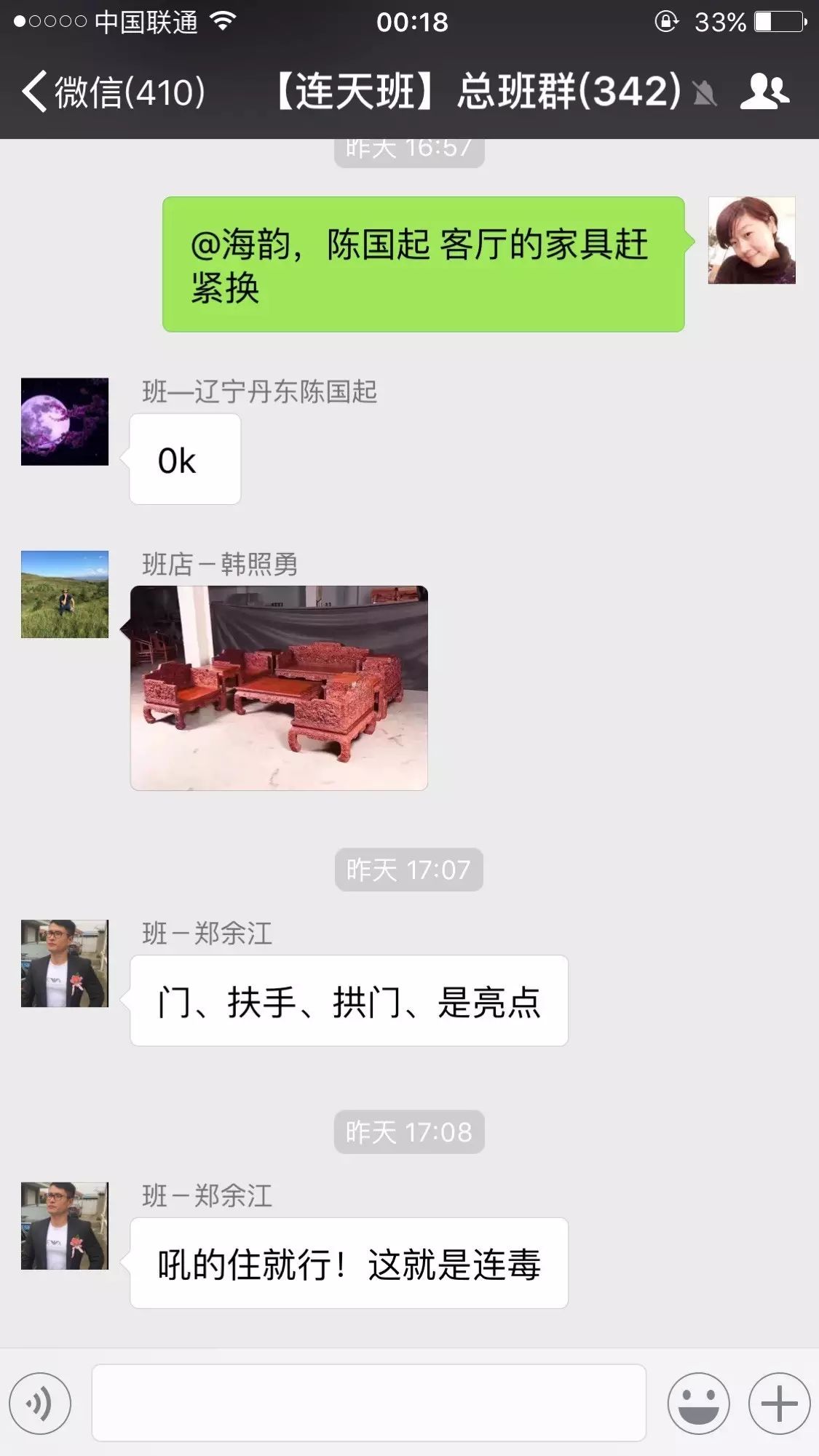This screenshot has width=819, height=1456.
Task: Open 辽宁丹东陈国起's avatar profile
Action: click(65, 421)
